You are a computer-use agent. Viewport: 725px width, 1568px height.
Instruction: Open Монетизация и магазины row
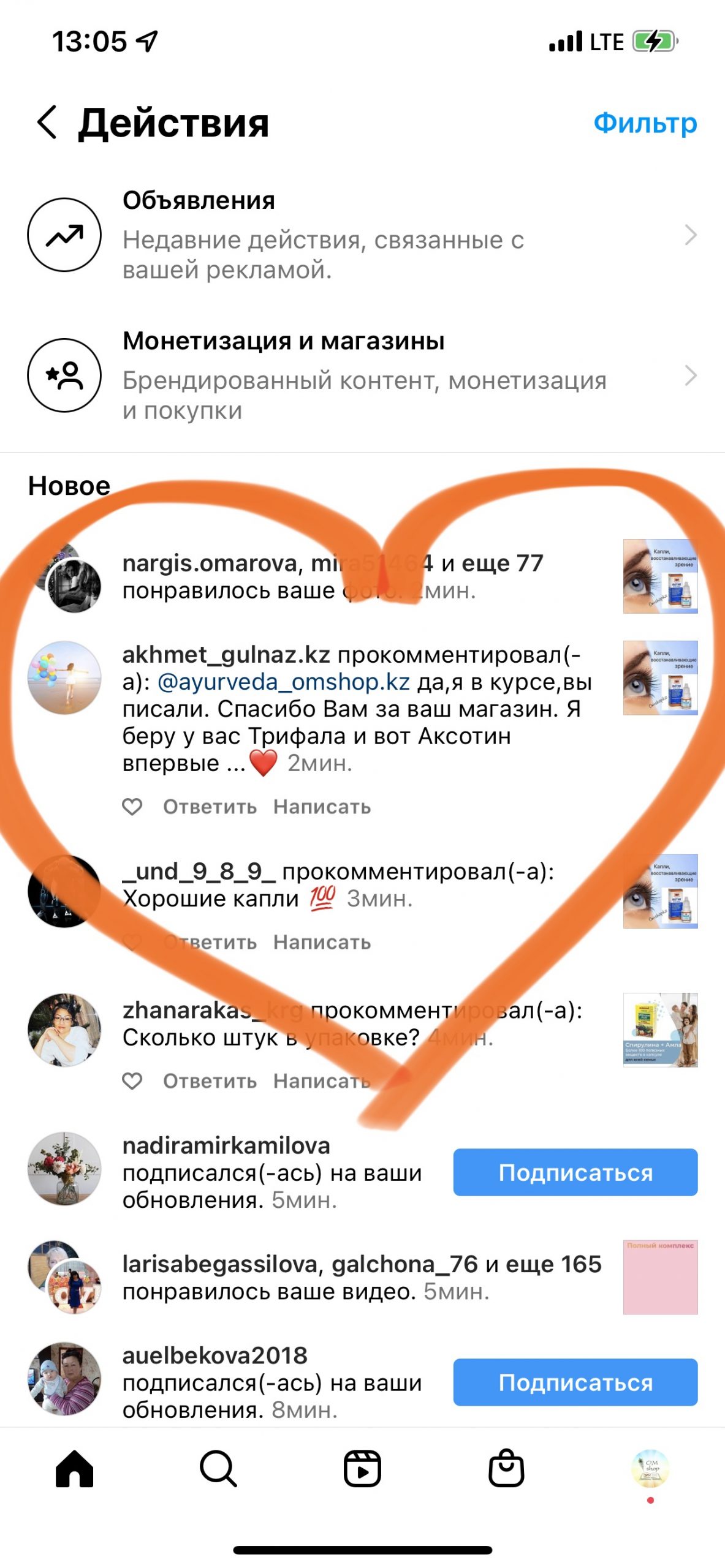coord(362,375)
